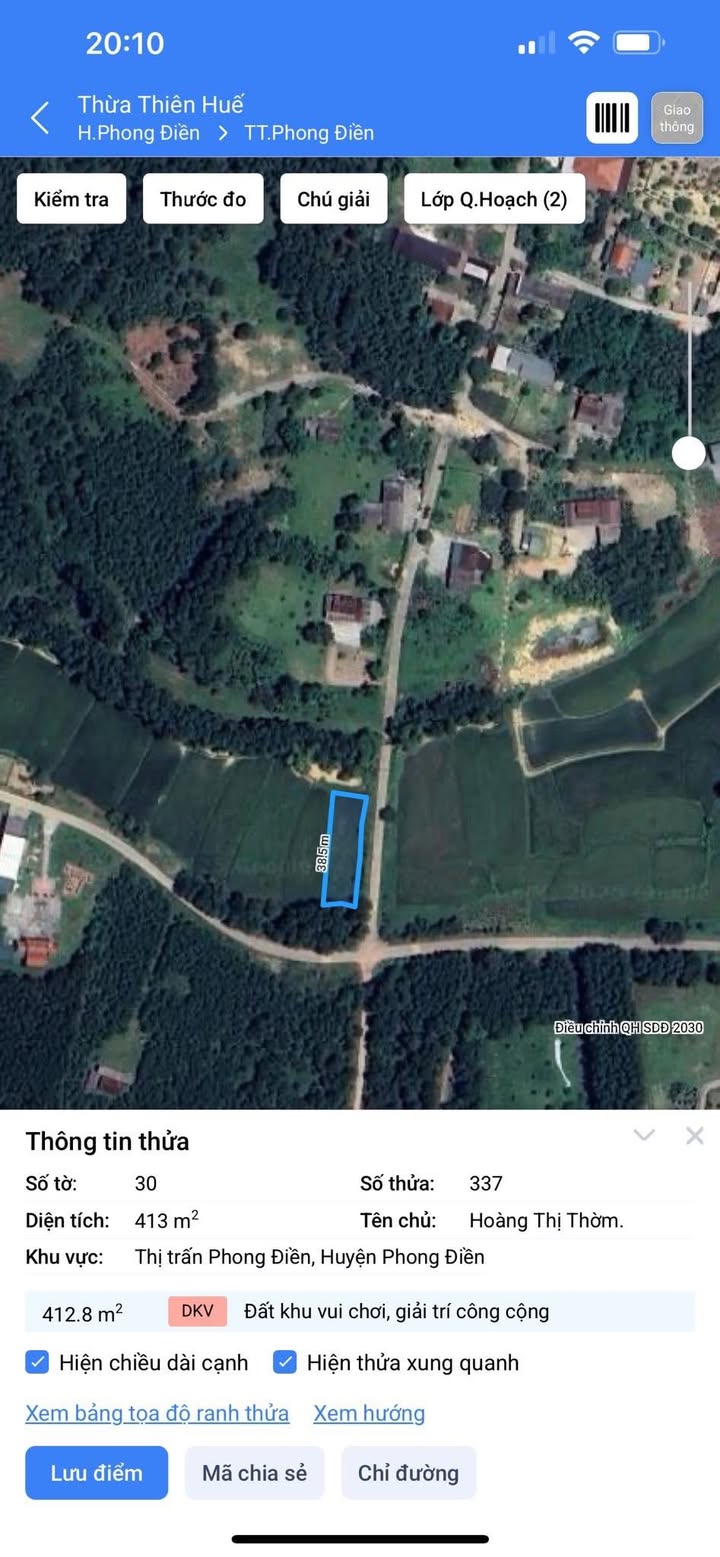720x1557 pixels.
Task: Open Xem bảng tọa độ ranh thửa
Action: (157, 1413)
